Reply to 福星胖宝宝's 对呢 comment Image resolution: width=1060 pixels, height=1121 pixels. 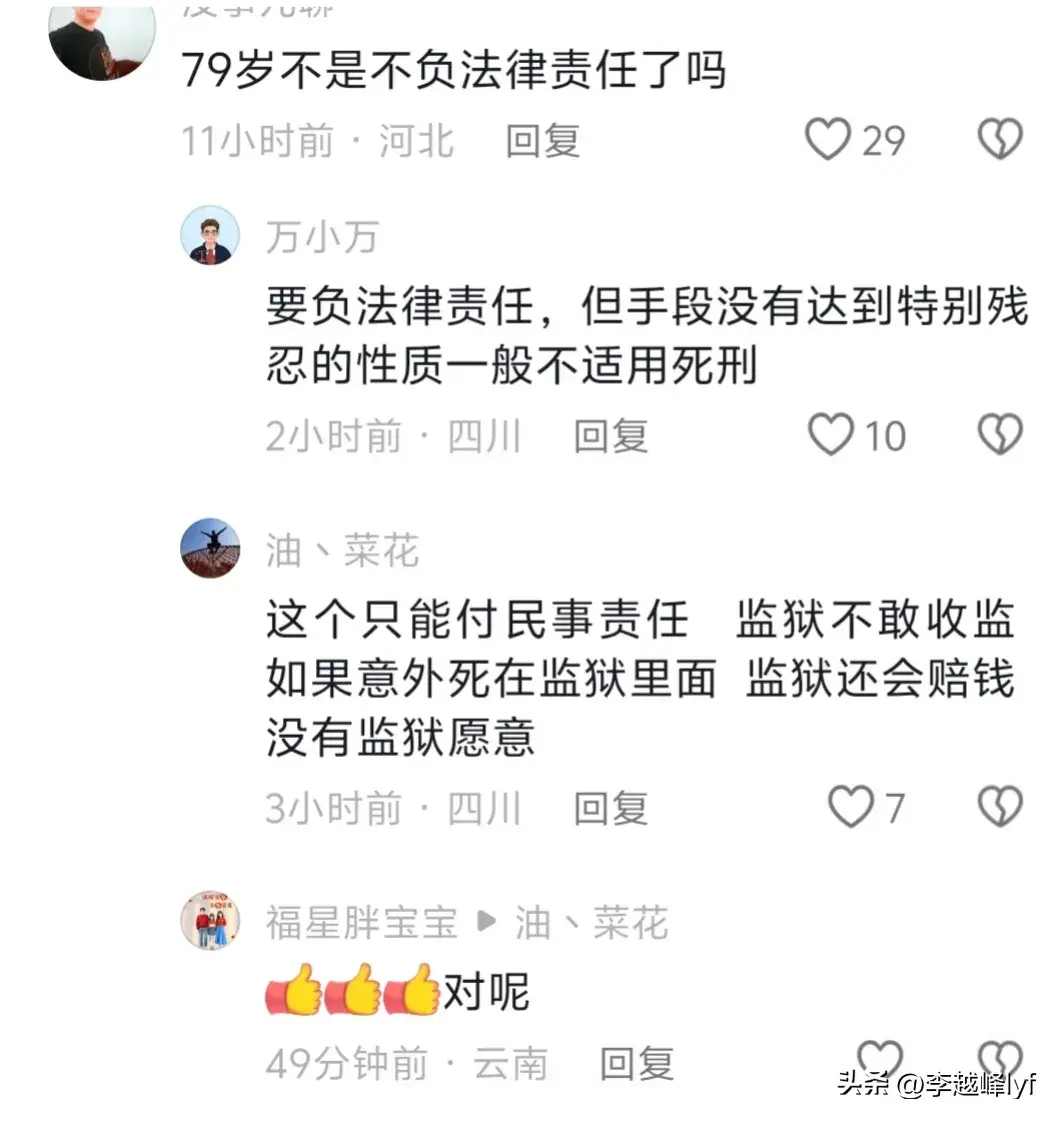click(637, 1064)
